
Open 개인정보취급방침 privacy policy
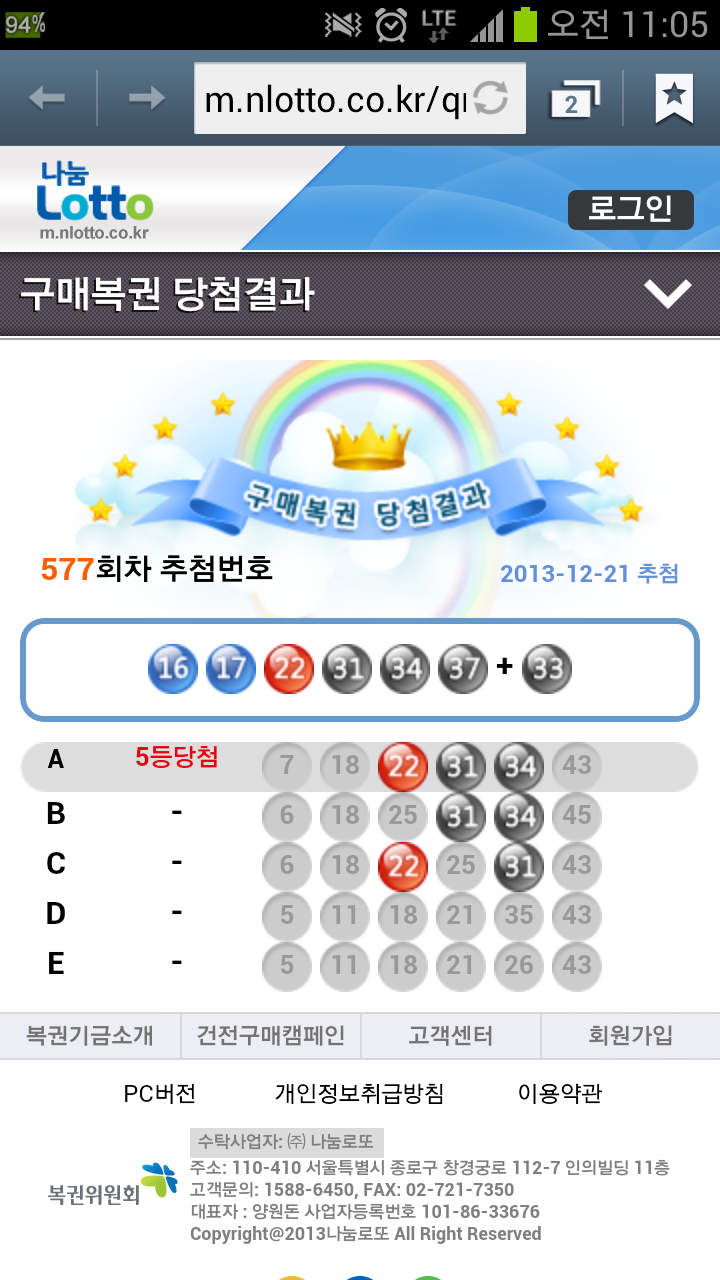point(359,1094)
